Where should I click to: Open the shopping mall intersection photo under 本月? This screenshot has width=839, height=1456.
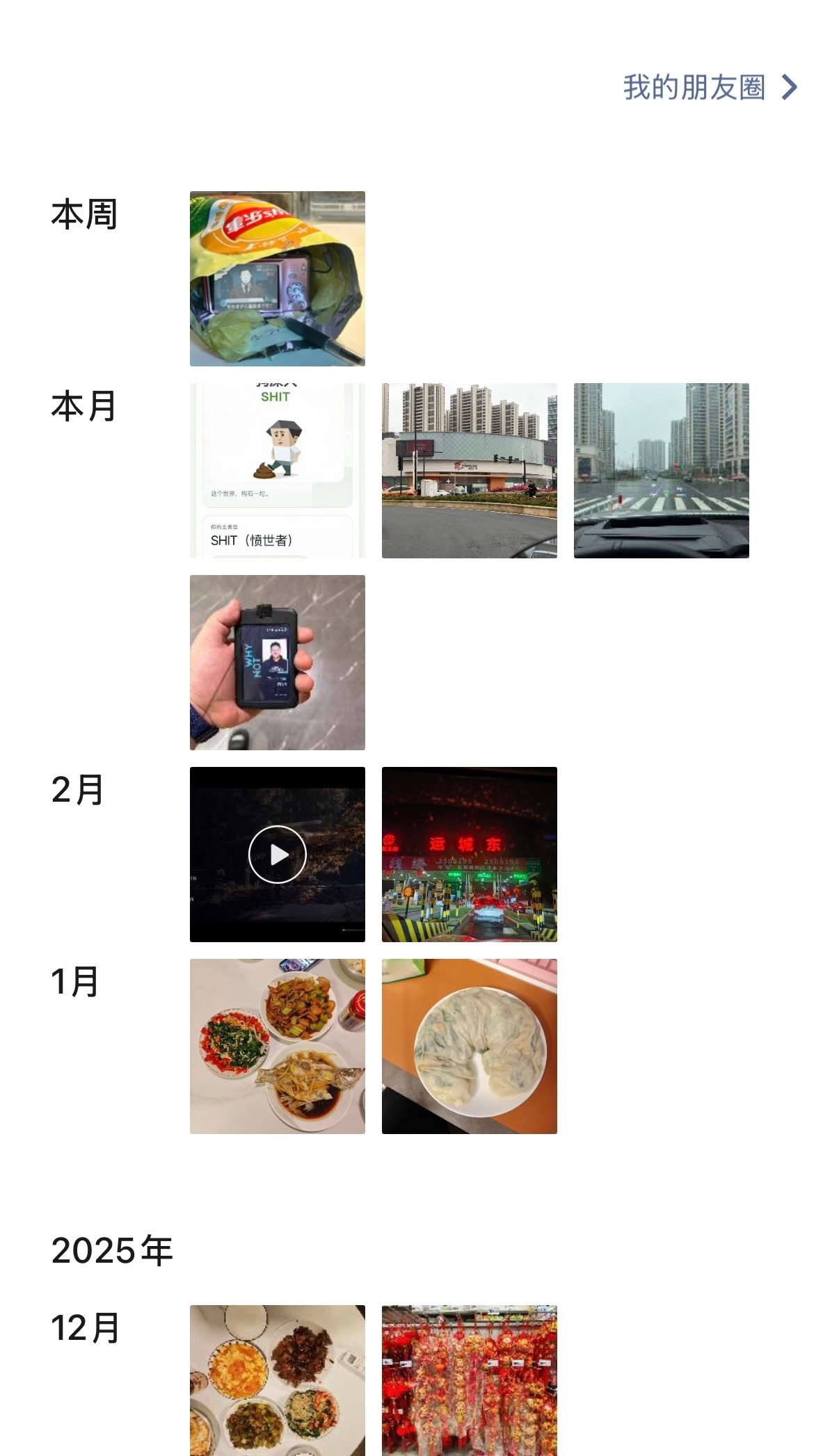tap(468, 469)
